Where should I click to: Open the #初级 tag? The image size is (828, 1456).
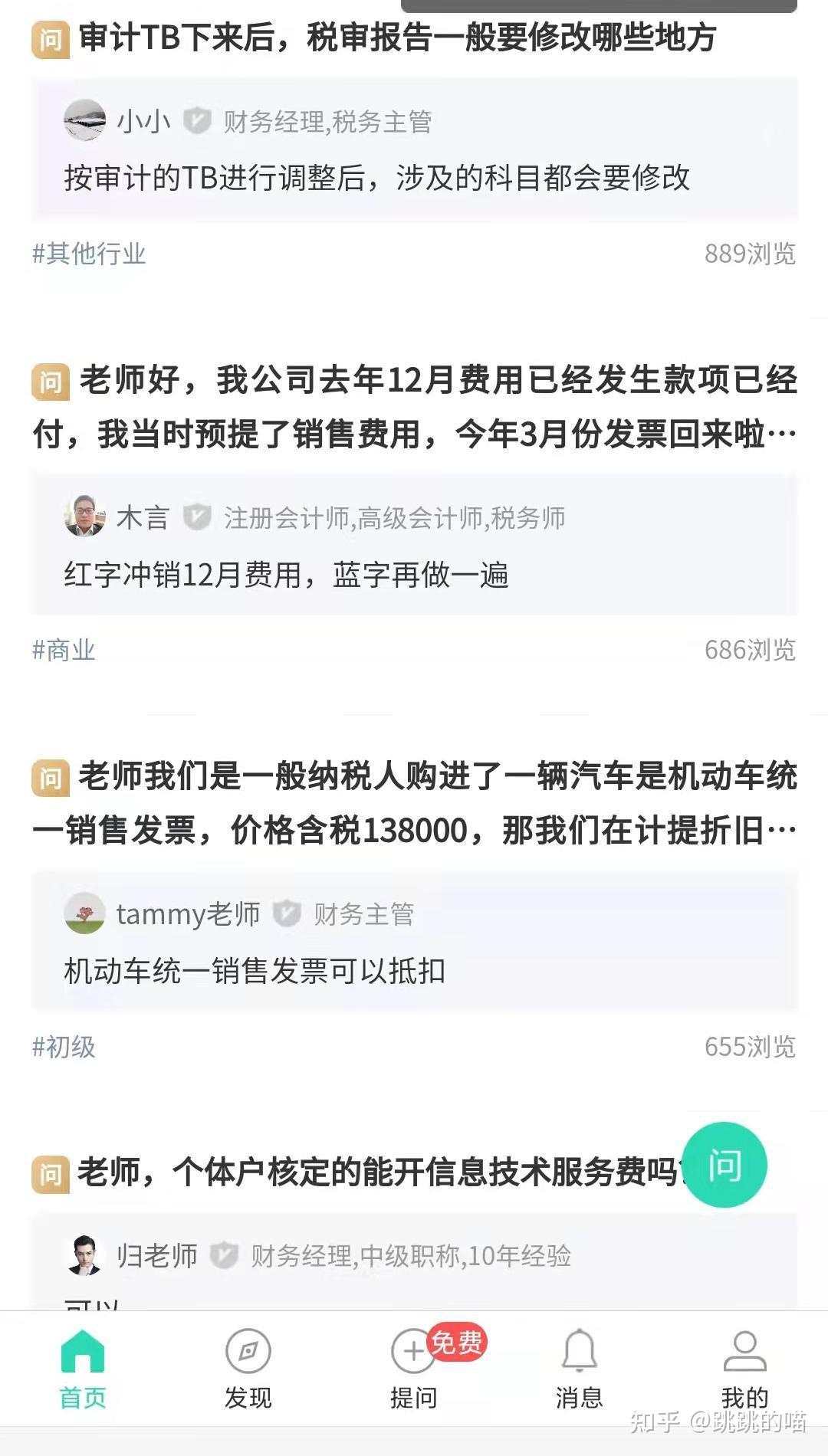64,1047
